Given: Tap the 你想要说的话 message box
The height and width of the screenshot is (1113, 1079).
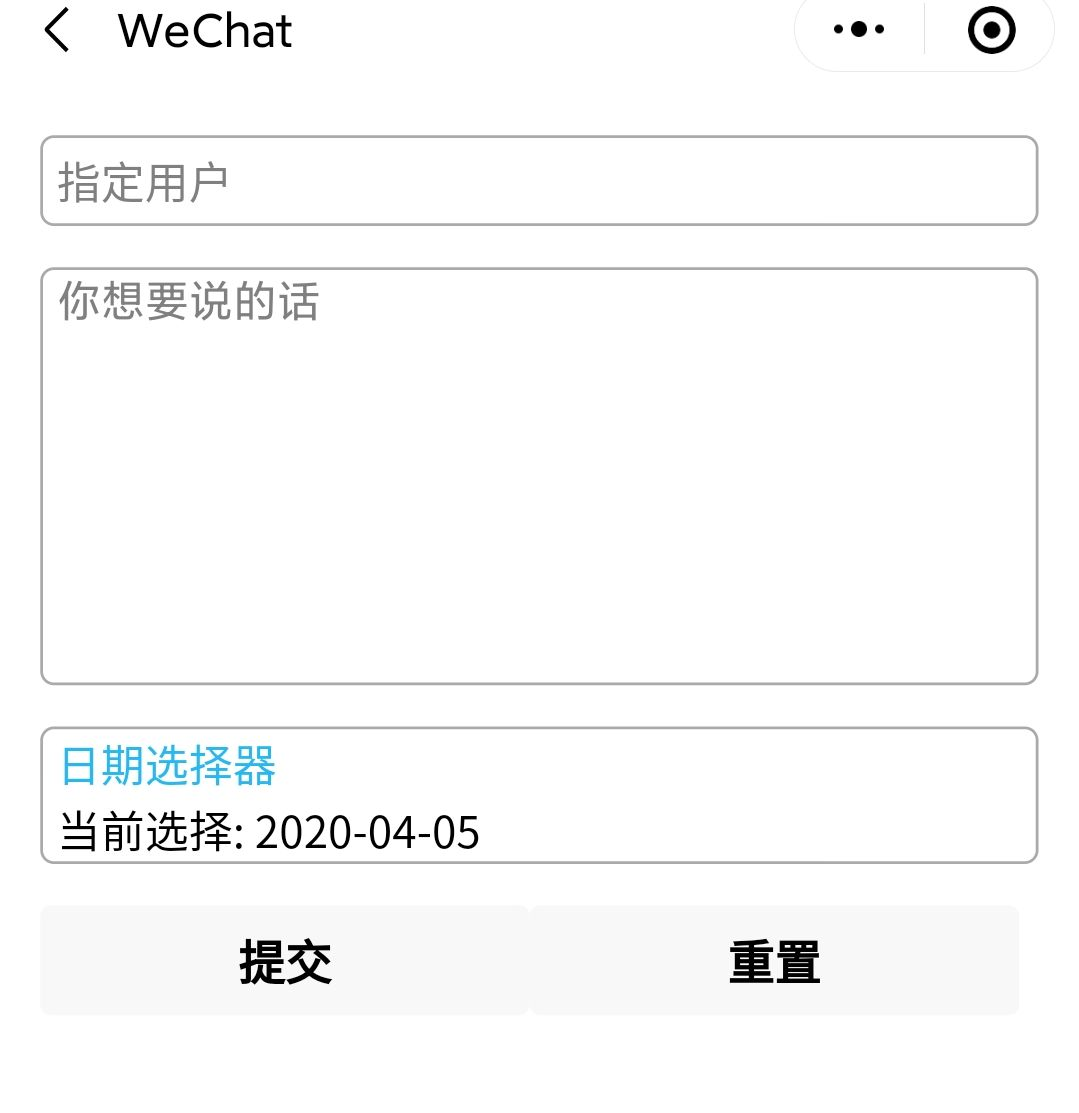Looking at the screenshot, I should [539, 476].
